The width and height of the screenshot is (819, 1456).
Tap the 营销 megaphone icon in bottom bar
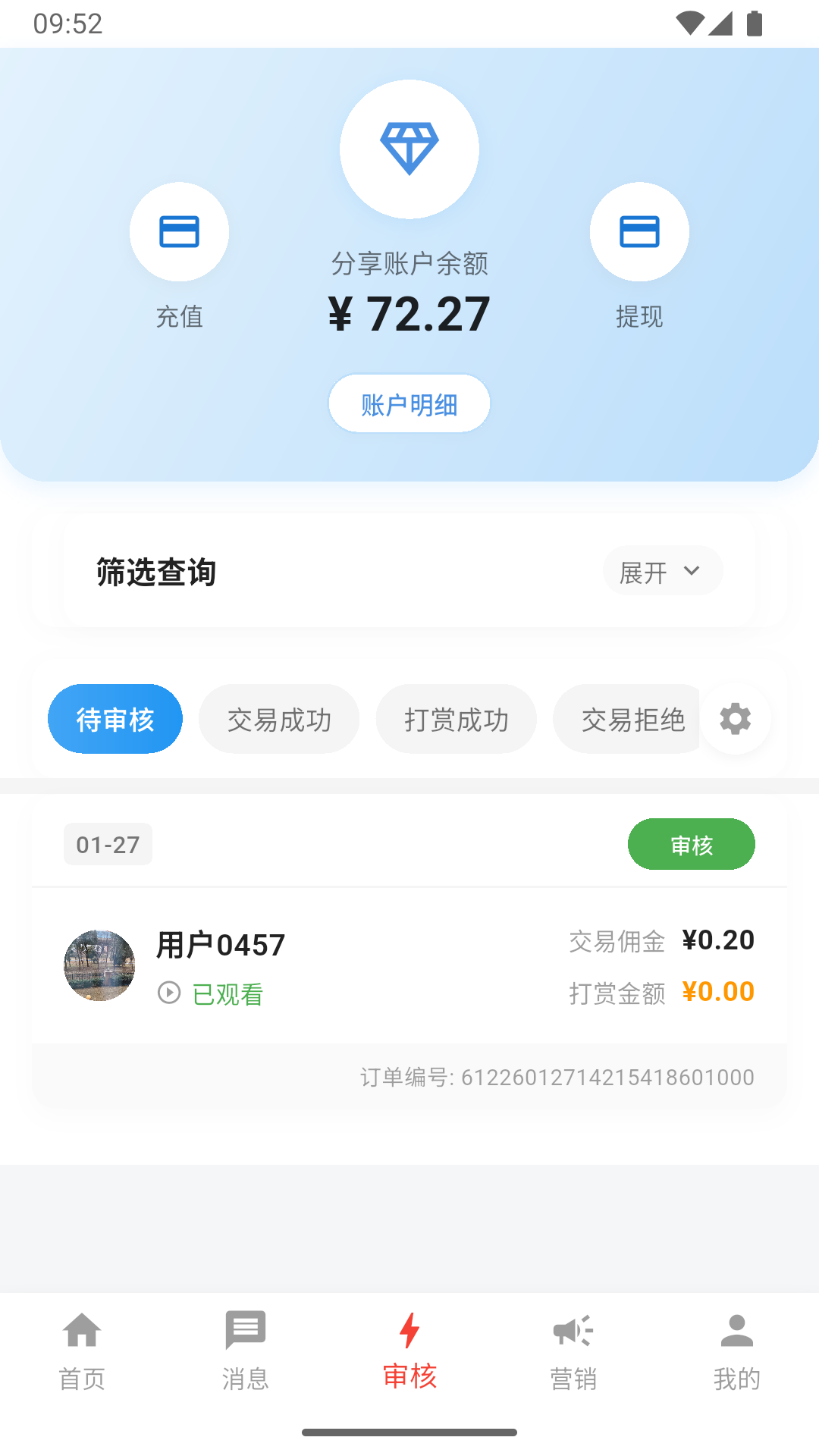click(573, 1332)
